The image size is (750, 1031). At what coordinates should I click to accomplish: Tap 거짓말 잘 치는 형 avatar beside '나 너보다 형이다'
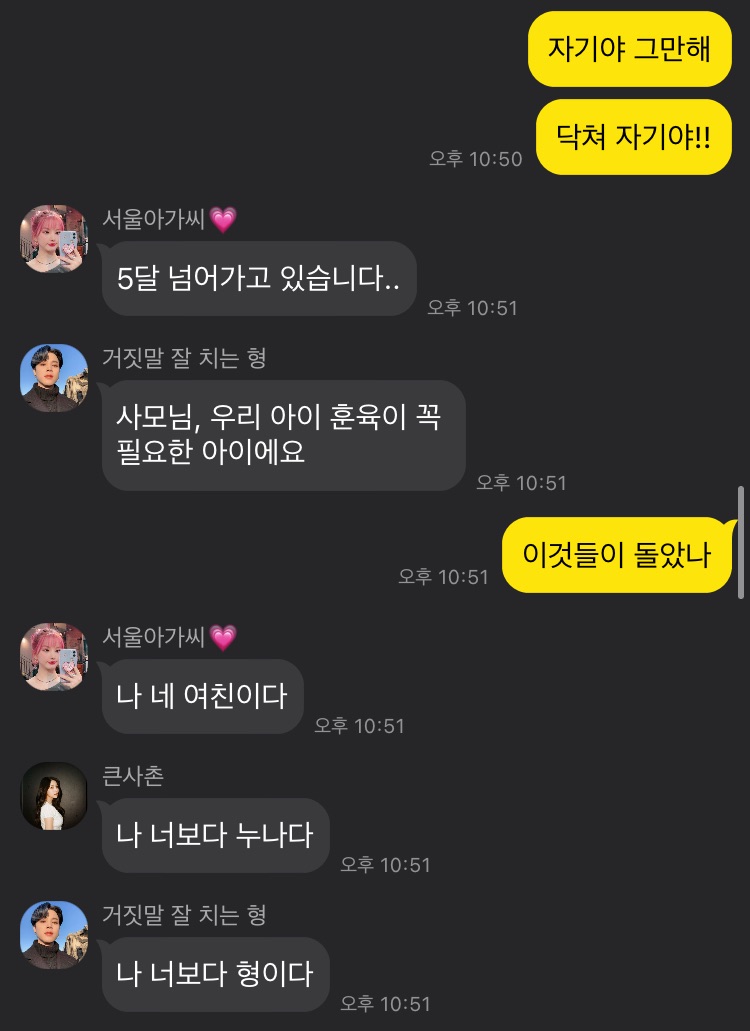point(54,935)
